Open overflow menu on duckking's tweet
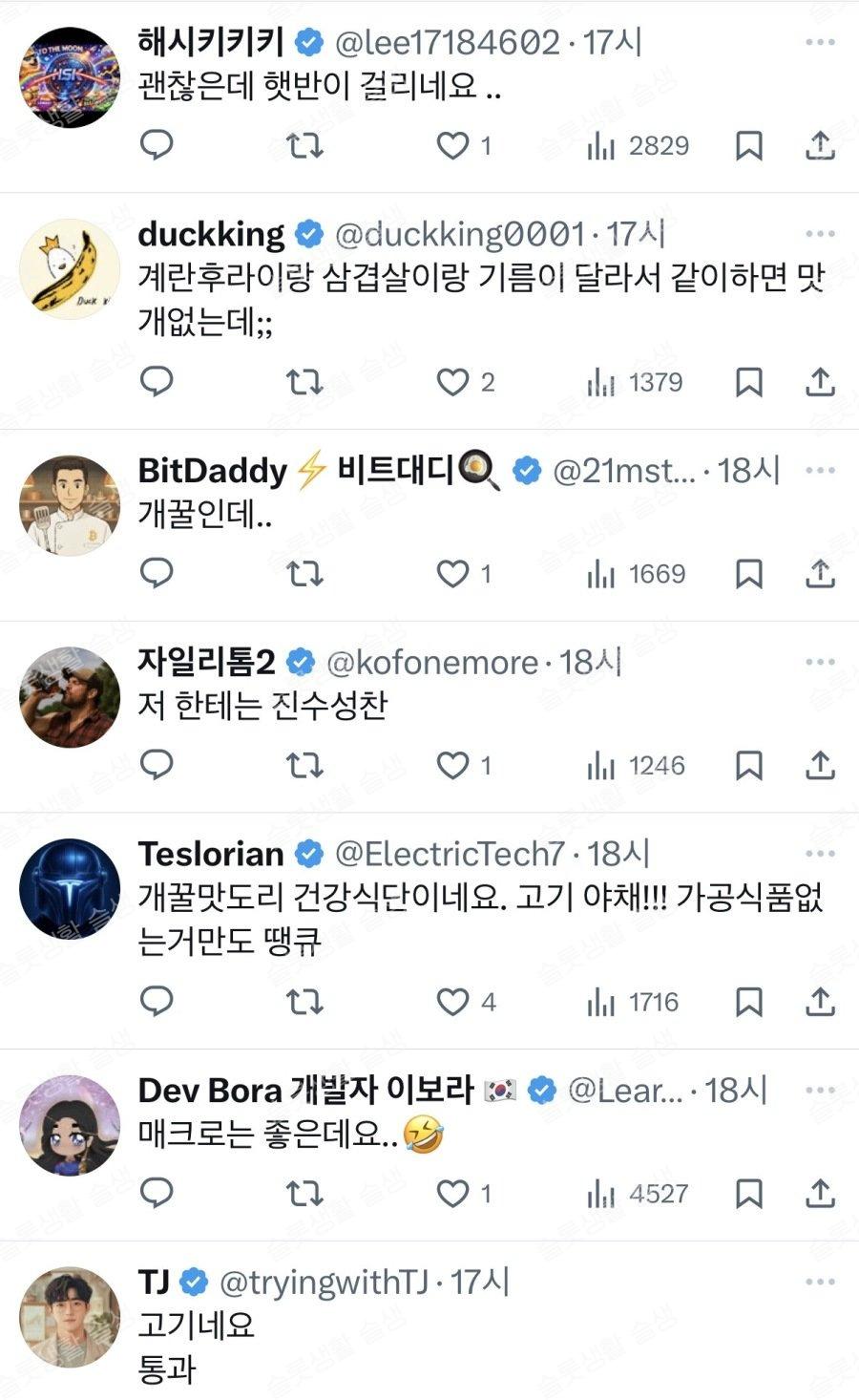The image size is (859, 1400). (820, 233)
